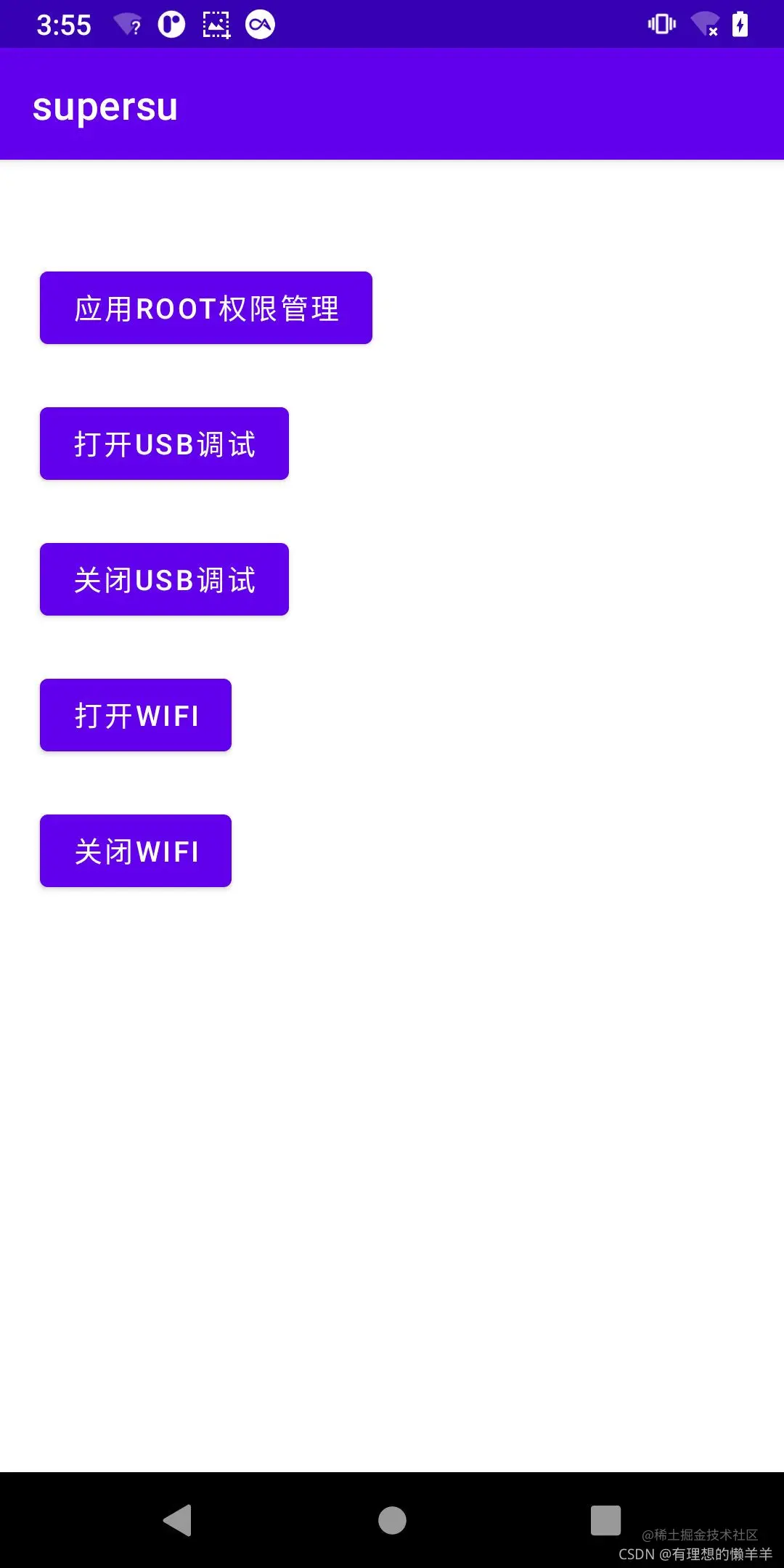Disable USB debugging via 关闭USB调试
Viewport: 784px width, 1568px height.
164,579
